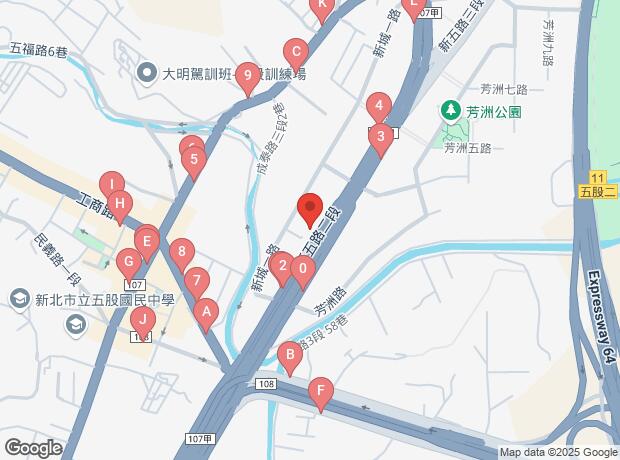This screenshot has width=620, height=460.
Task: Select map marker E
Action: [147, 240]
